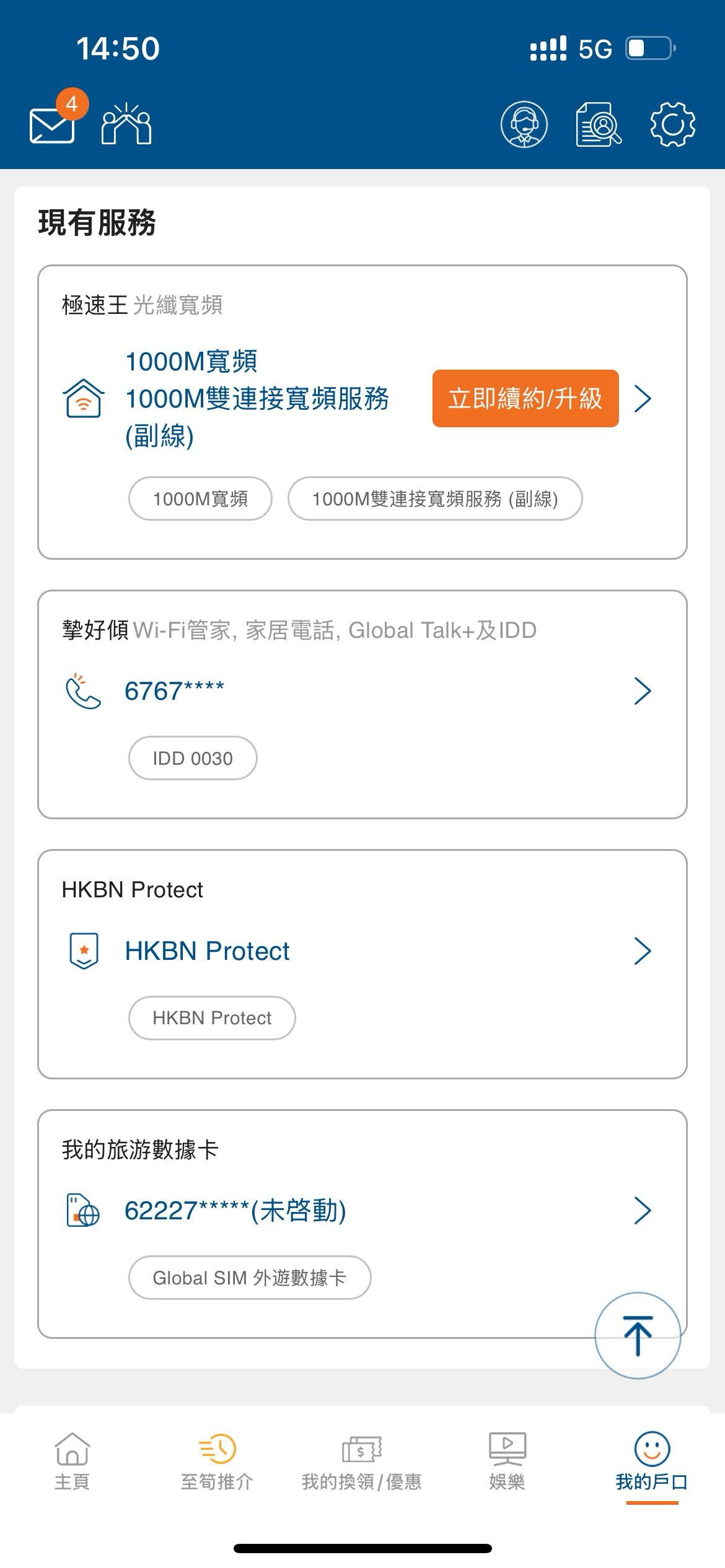The image size is (725, 1568).
Task: Click the HKBN Protect shield icon
Action: pos(84,949)
